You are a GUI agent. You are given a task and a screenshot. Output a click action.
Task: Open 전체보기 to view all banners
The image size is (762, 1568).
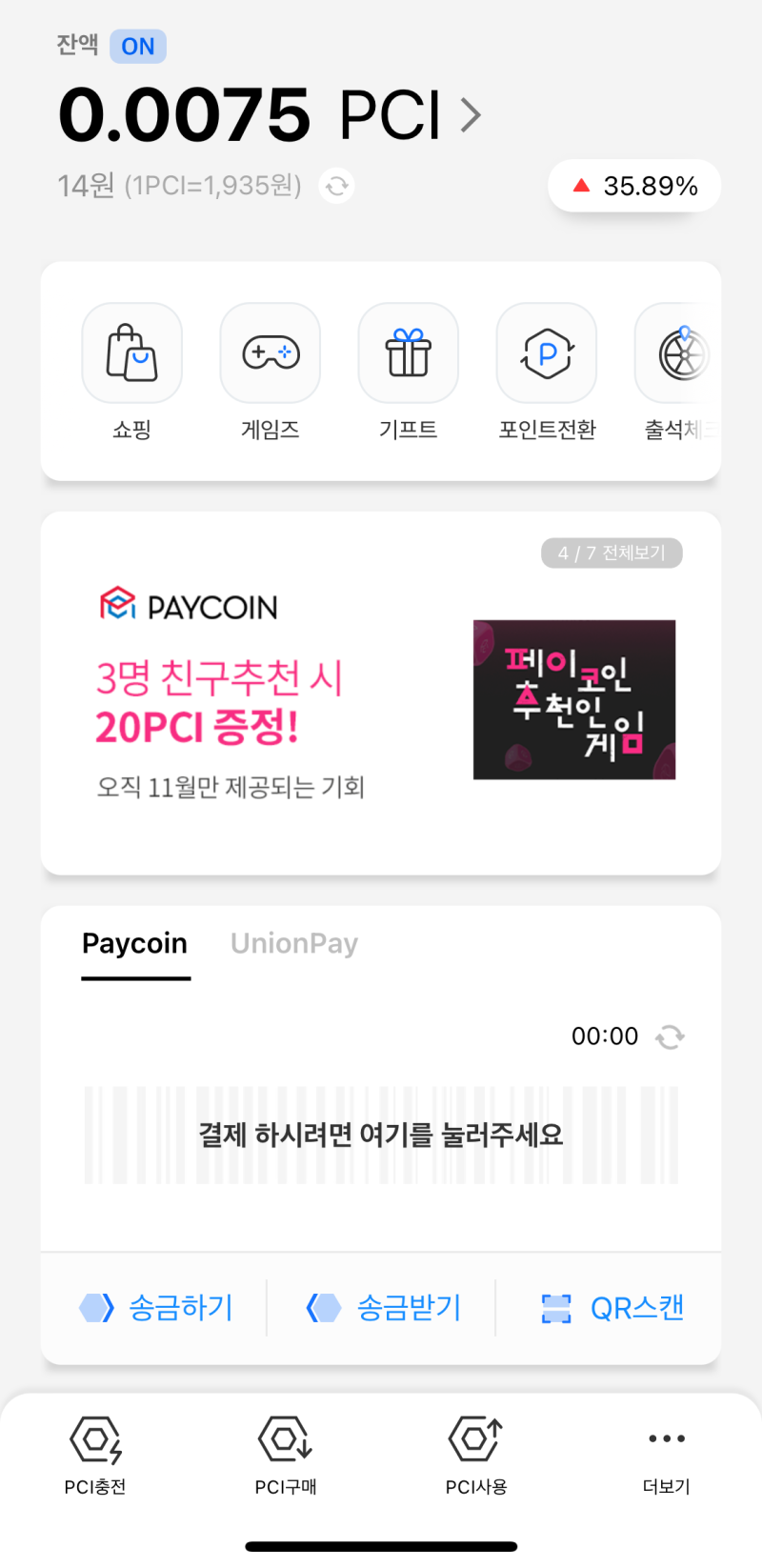pos(612,553)
